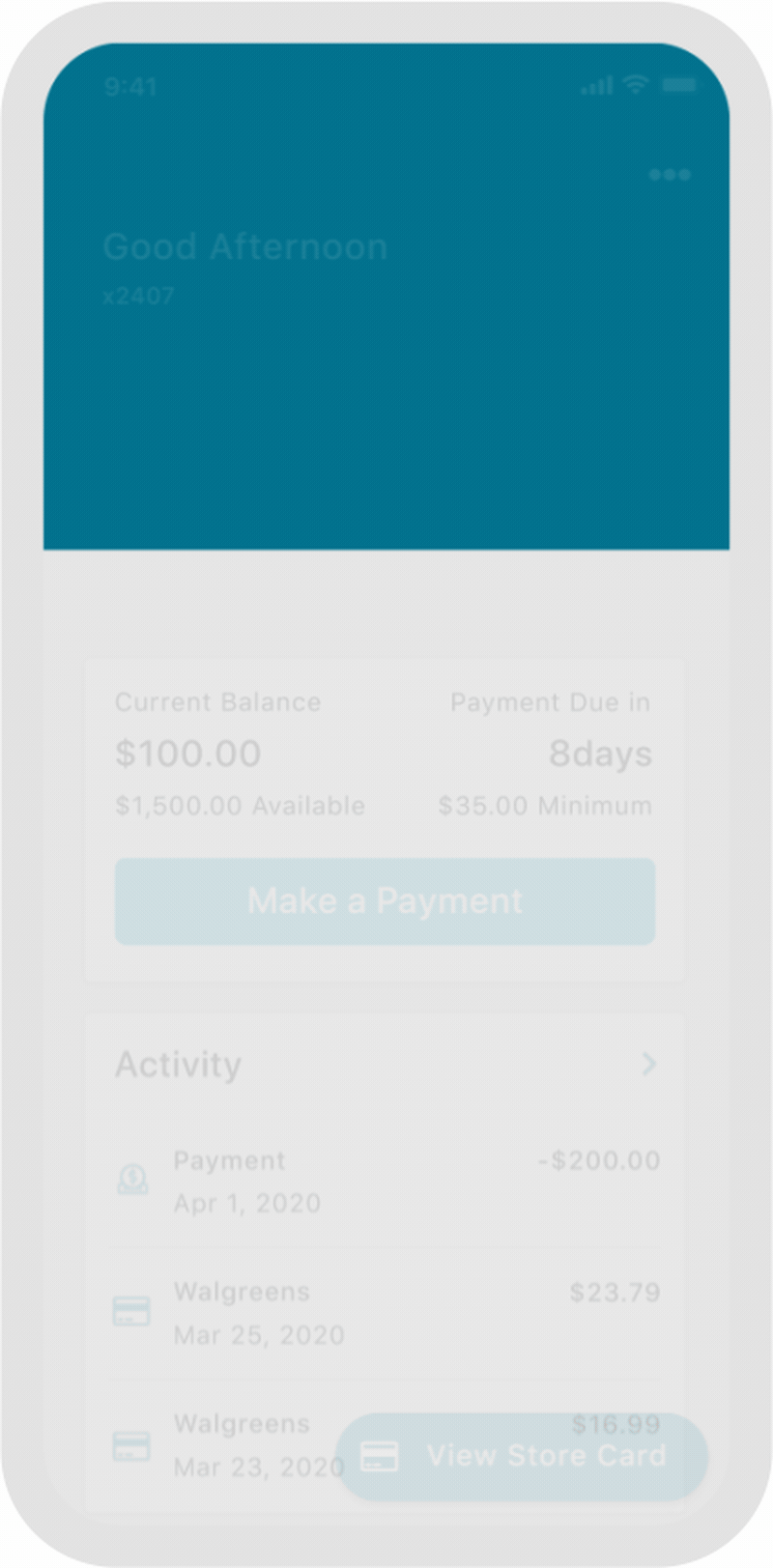Screen dimensions: 773x1568
Task: Open the three-dot overflow menu
Action: [669, 175]
